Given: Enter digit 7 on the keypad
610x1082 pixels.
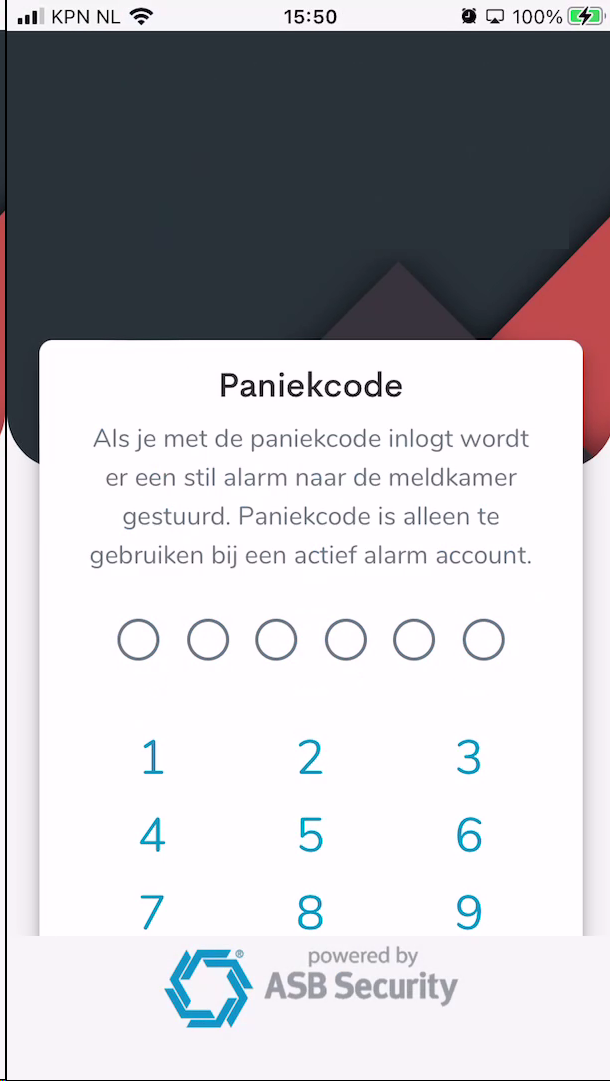Looking at the screenshot, I should click(x=152, y=912).
